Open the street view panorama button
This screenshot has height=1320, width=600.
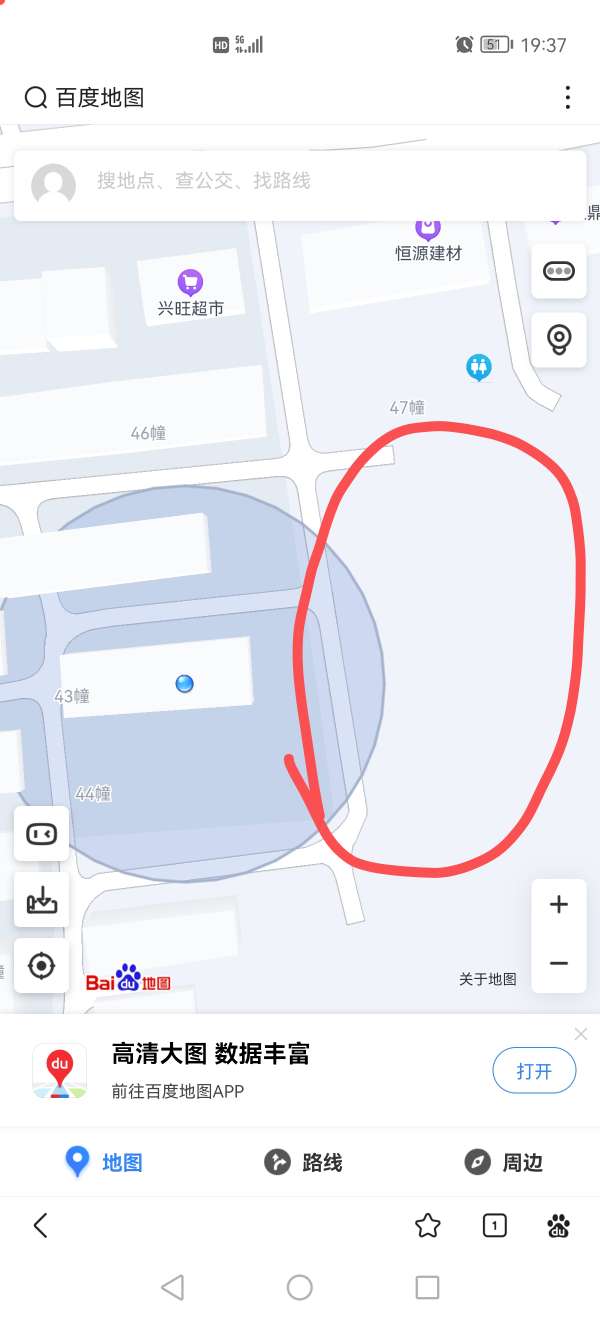(558, 338)
